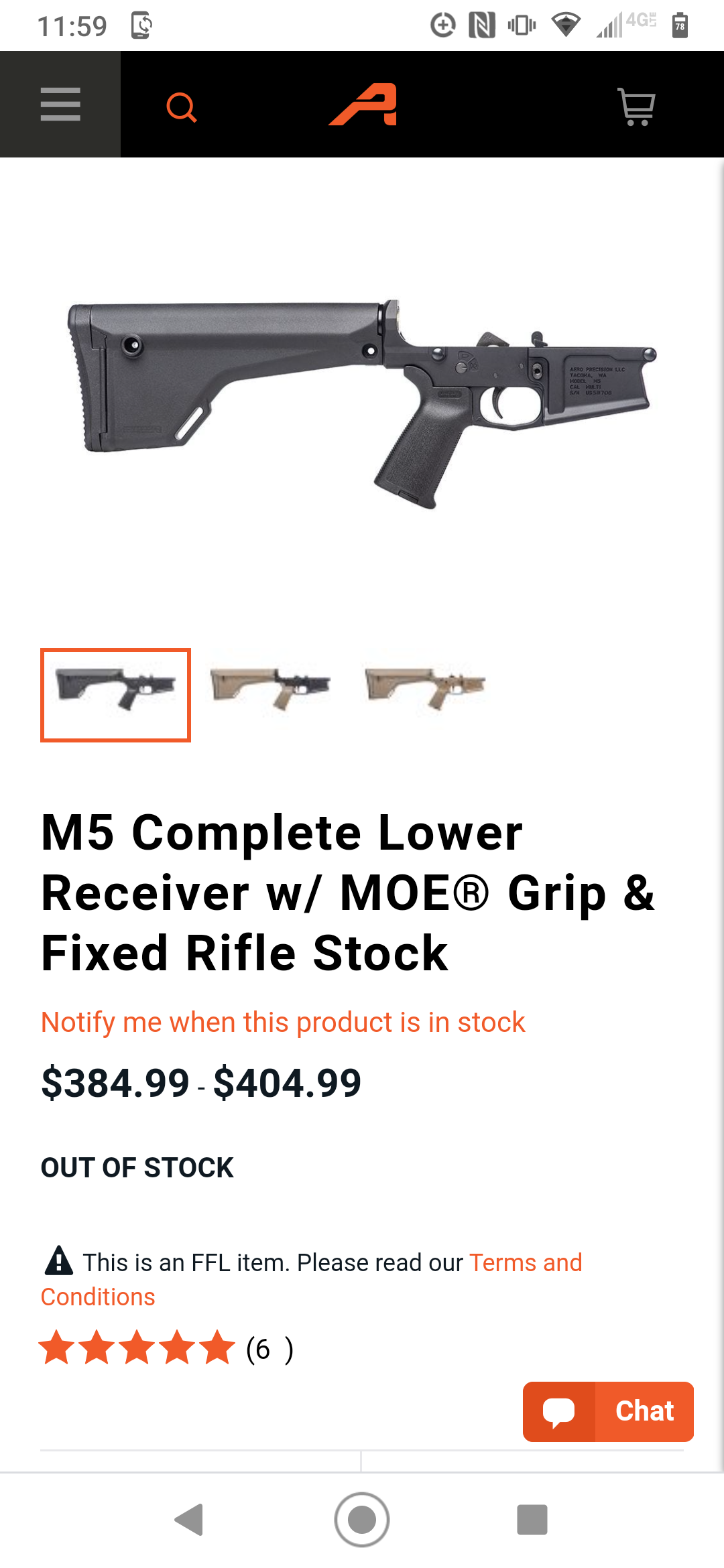Open the search icon
Viewport: 724px width, 1568px height.
point(181,107)
